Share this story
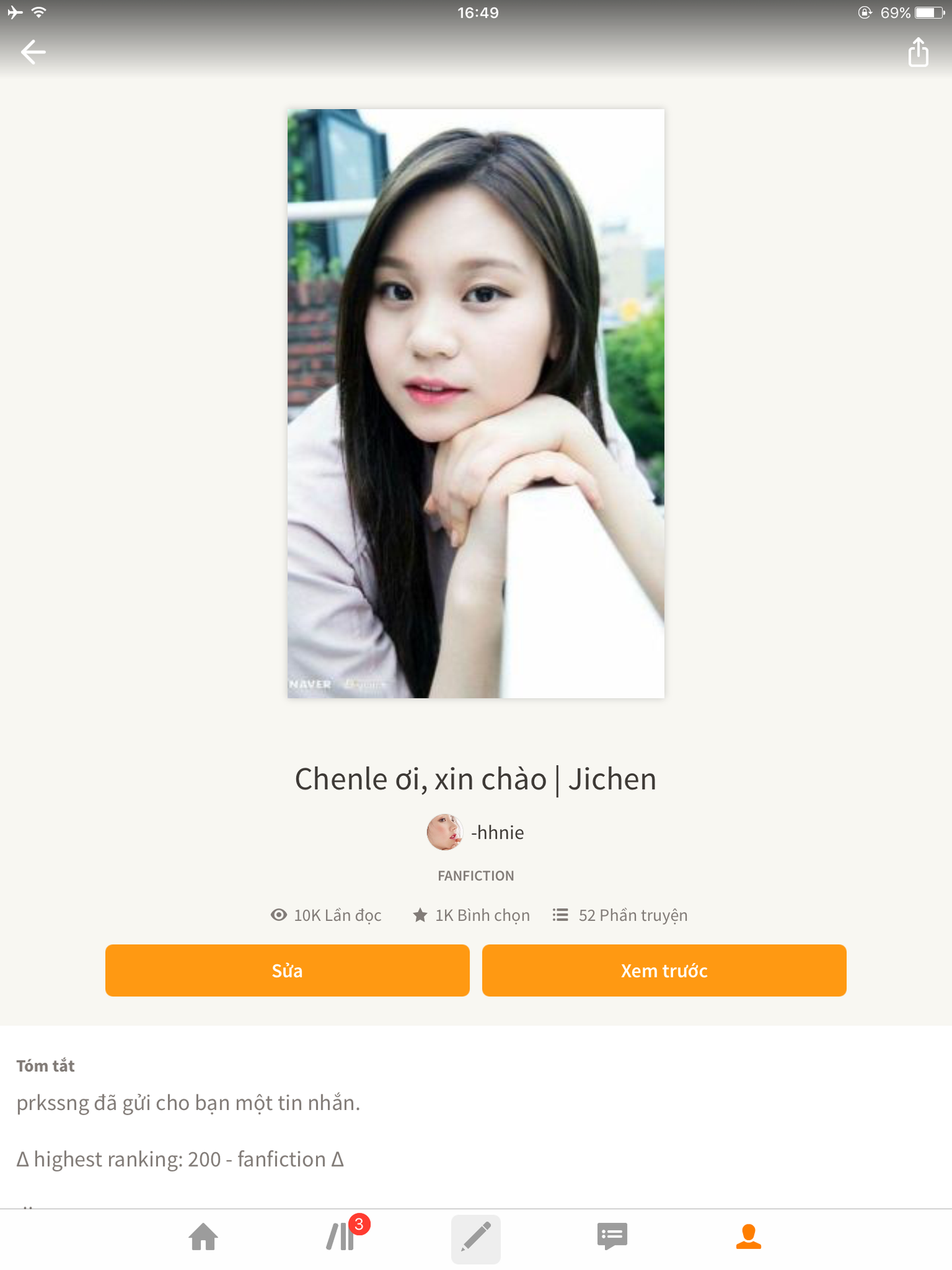Screen dimensions: 952x1270 tap(918, 52)
